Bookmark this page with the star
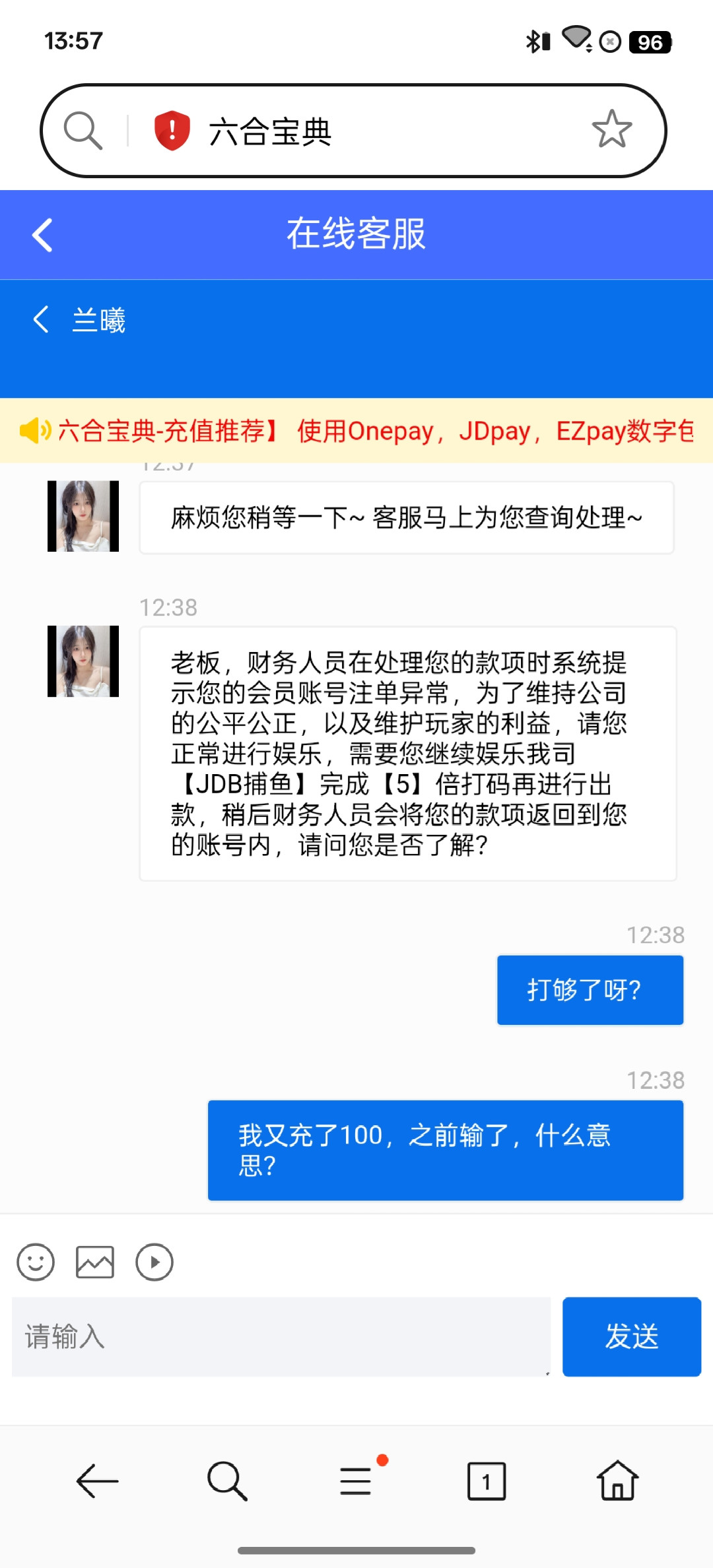This screenshot has width=713, height=1568. 611,129
